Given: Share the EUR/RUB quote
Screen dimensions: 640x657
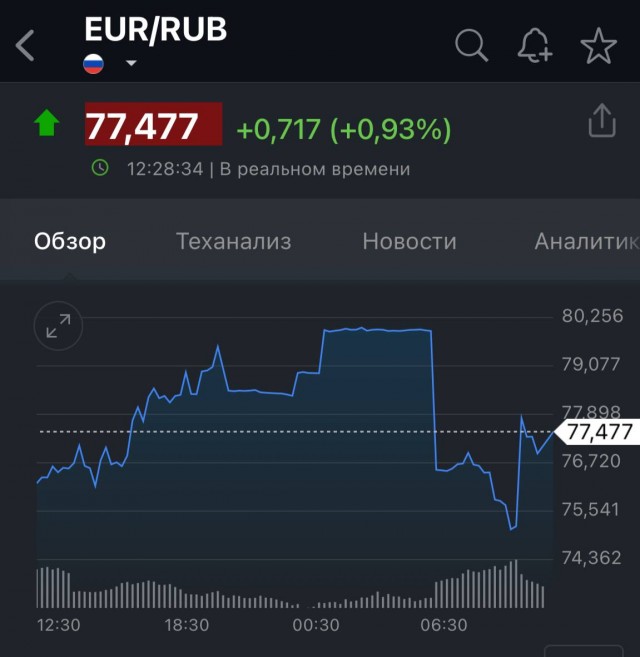Looking at the screenshot, I should (x=601, y=121).
